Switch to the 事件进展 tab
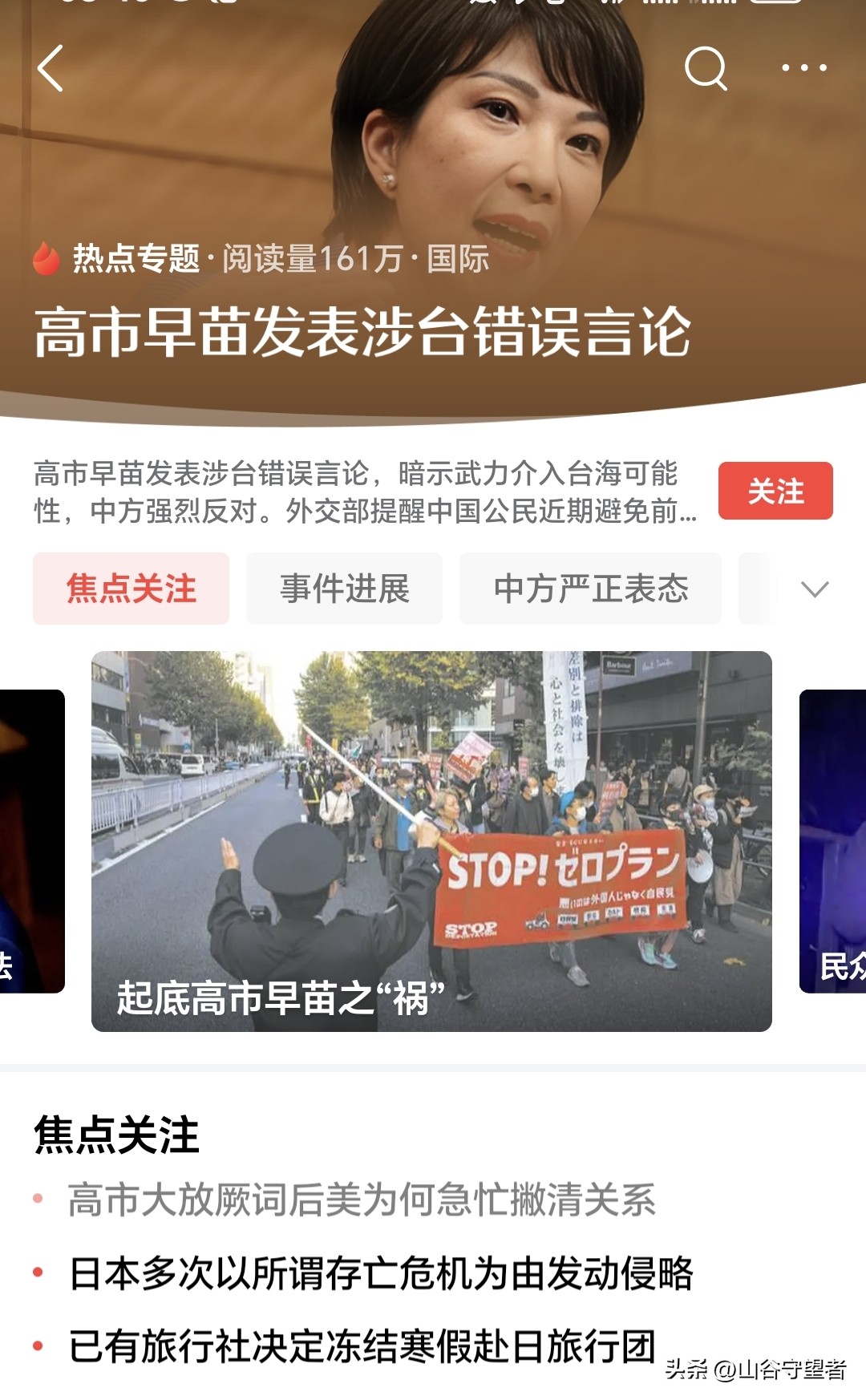This screenshot has height=1400, width=866. (344, 588)
